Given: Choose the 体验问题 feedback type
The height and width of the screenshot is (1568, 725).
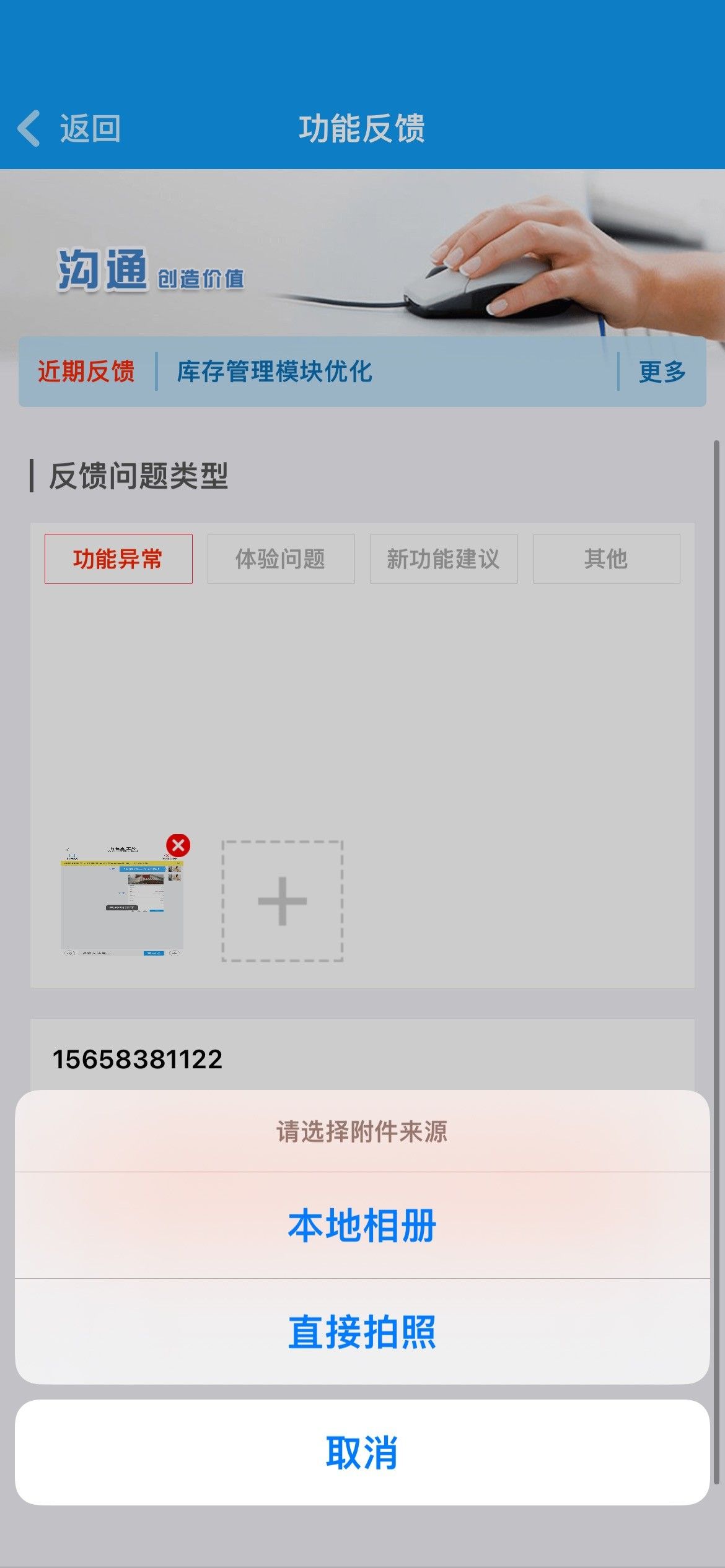Looking at the screenshot, I should pyautogui.click(x=281, y=559).
